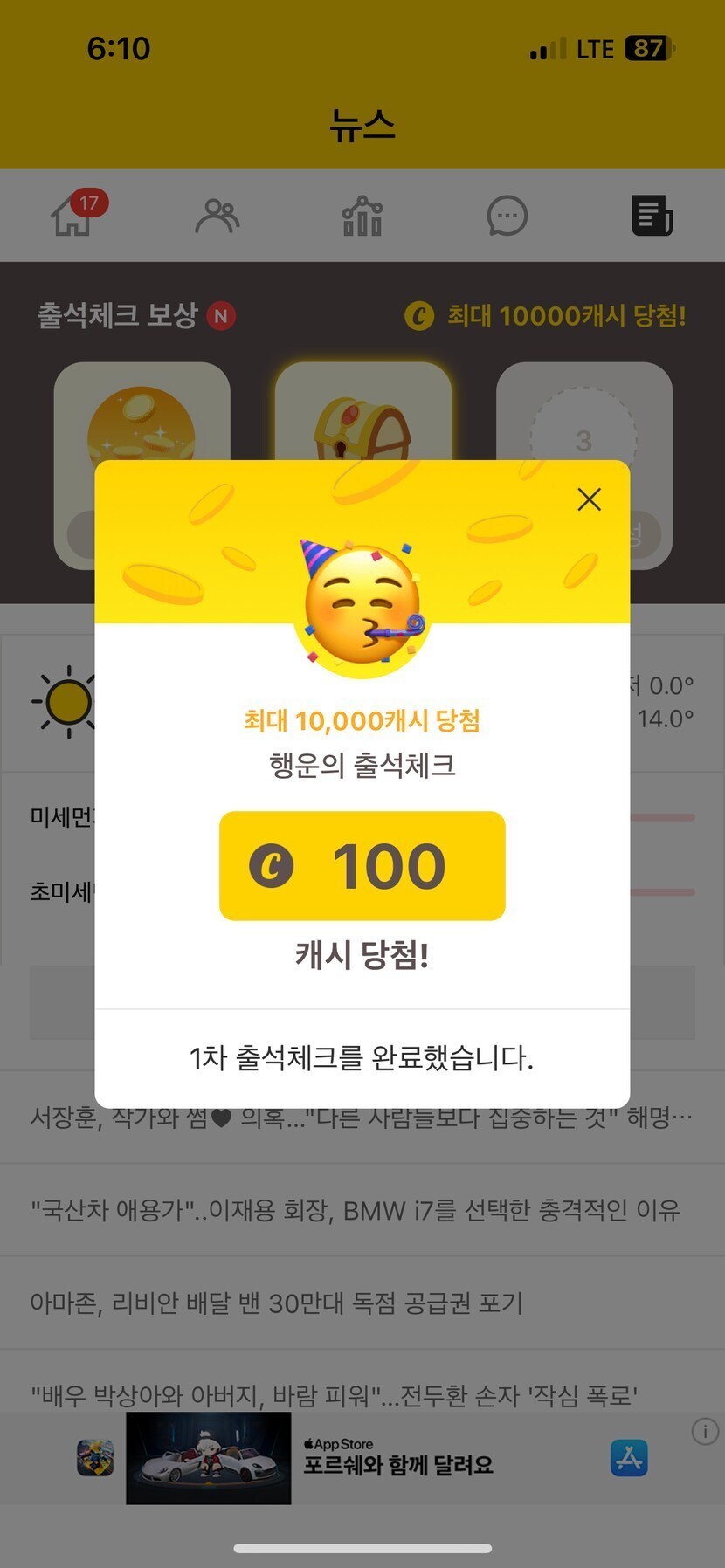Close the lucky attendance check popup
Screen dimensions: 725x1568
[589, 499]
